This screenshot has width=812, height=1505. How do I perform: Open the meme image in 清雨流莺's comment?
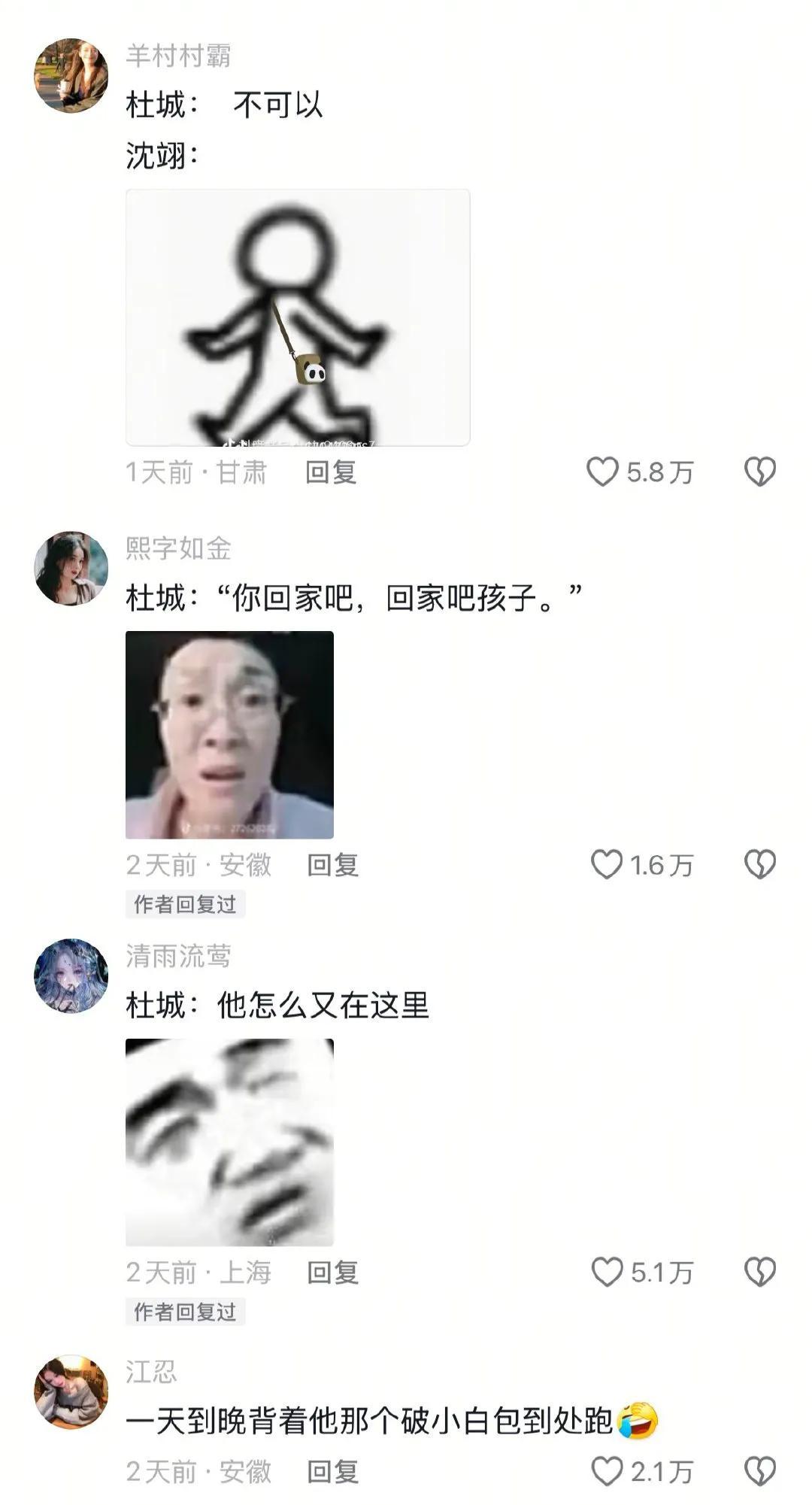pyautogui.click(x=229, y=1142)
